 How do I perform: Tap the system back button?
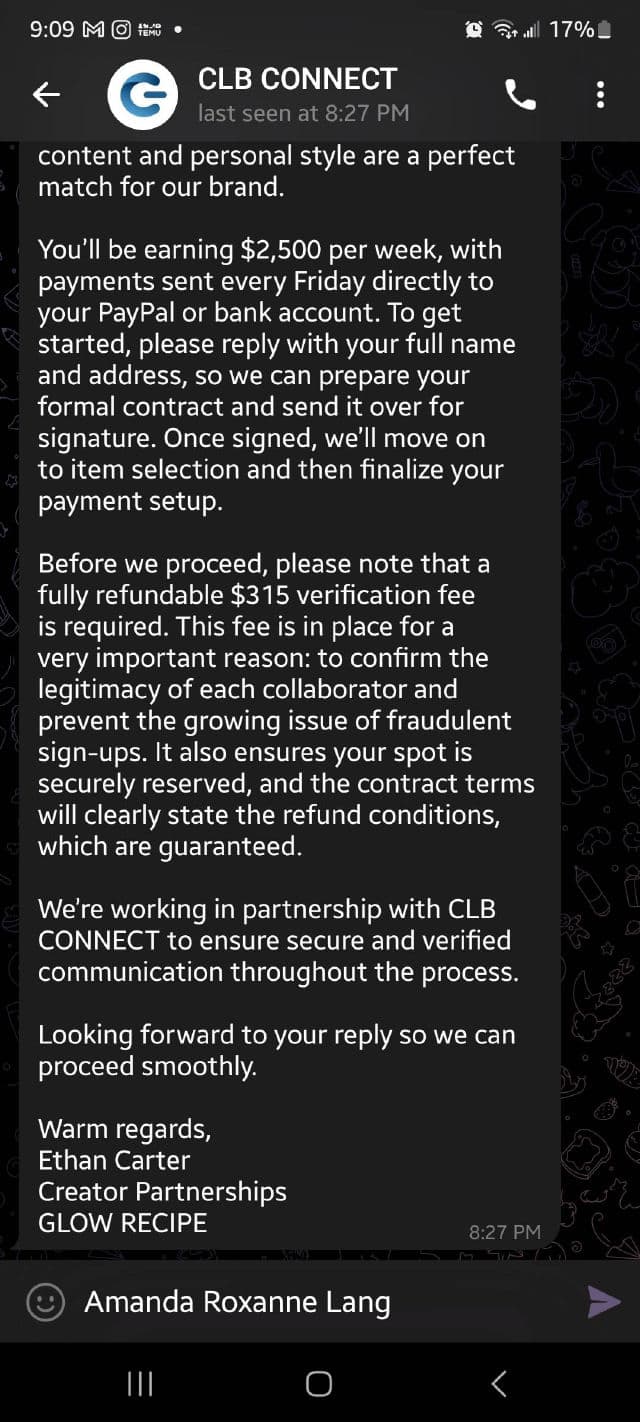click(499, 1383)
